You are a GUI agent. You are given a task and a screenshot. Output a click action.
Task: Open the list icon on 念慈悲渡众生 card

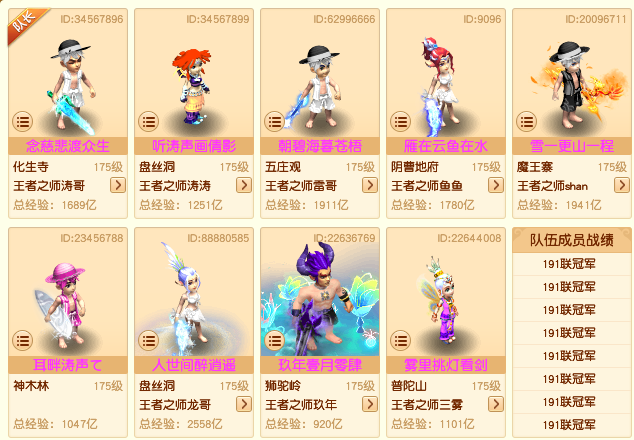pos(22,120)
